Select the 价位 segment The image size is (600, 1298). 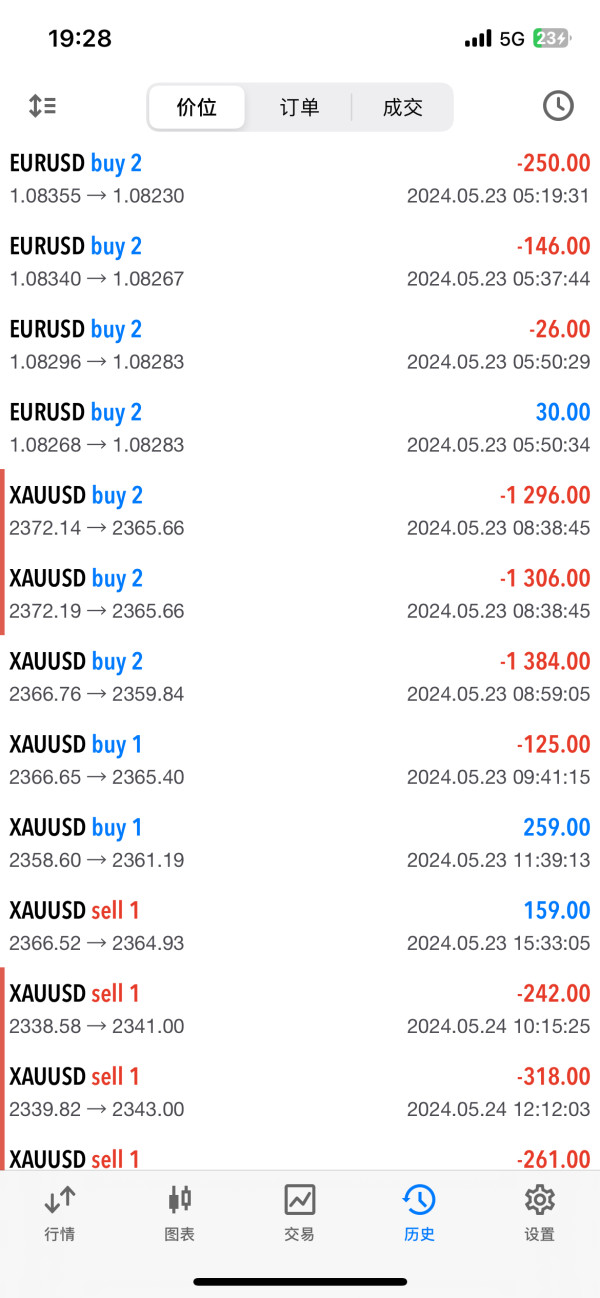click(197, 107)
